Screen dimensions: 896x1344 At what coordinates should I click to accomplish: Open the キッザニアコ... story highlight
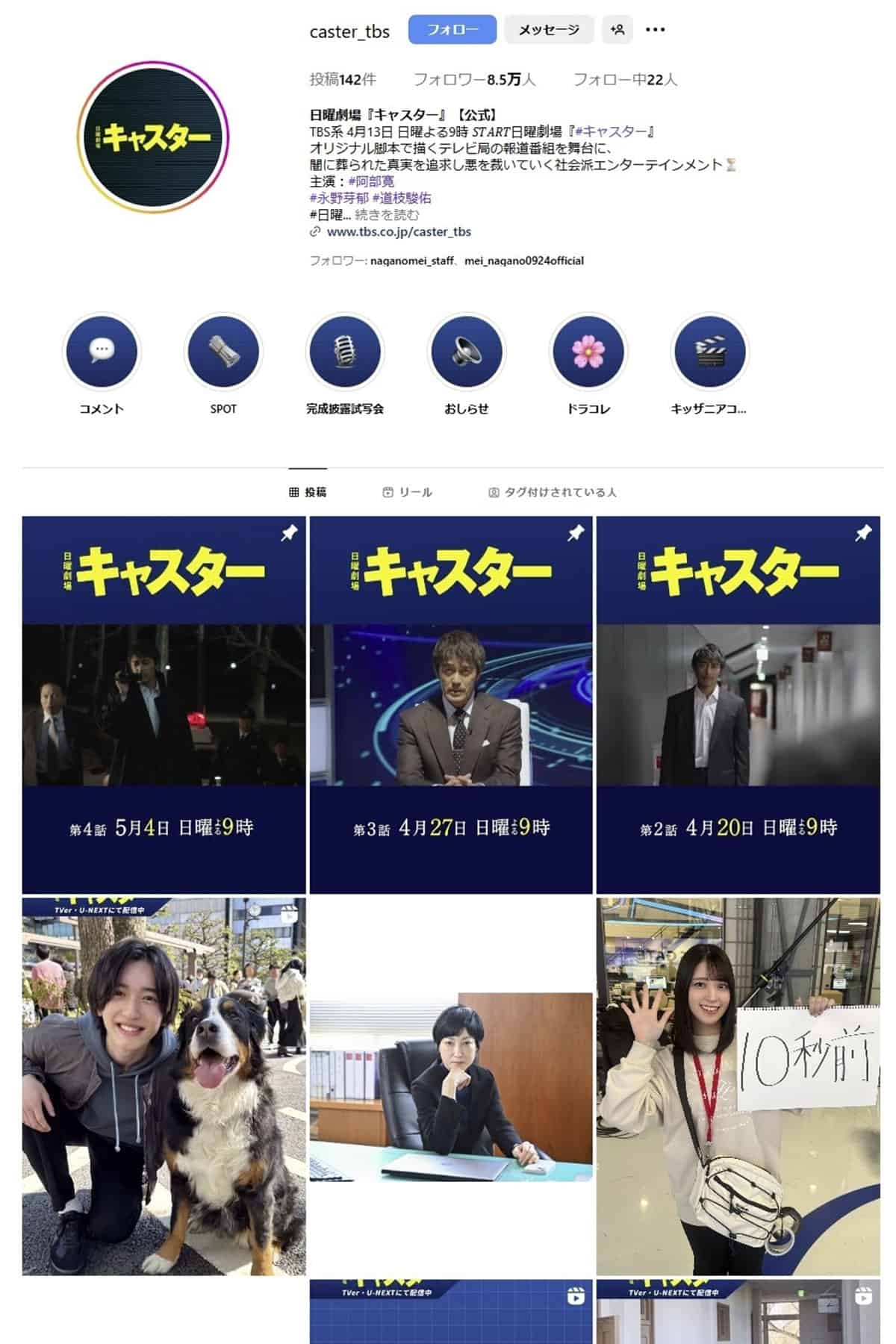710,352
